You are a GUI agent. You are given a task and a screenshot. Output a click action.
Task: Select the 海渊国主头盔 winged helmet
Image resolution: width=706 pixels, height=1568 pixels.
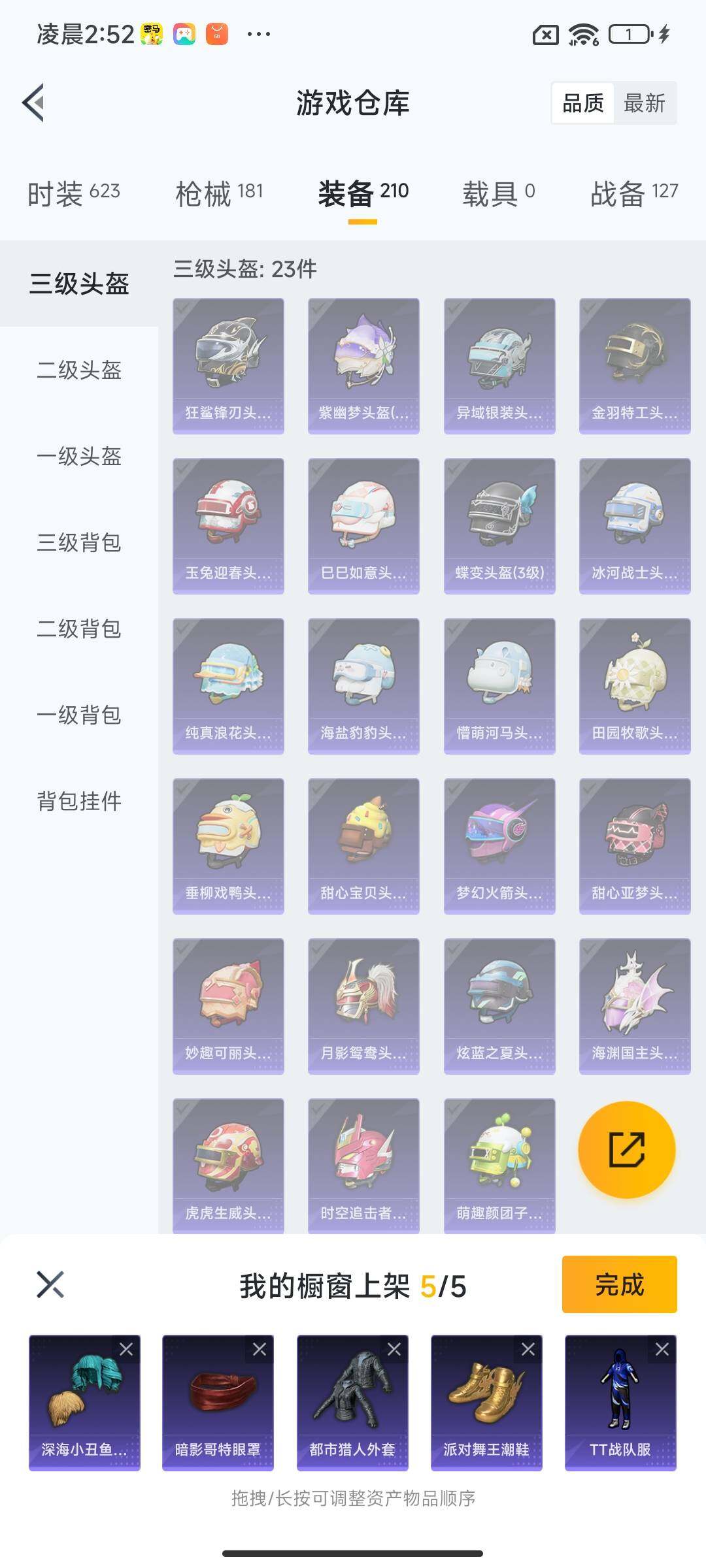(635, 1006)
